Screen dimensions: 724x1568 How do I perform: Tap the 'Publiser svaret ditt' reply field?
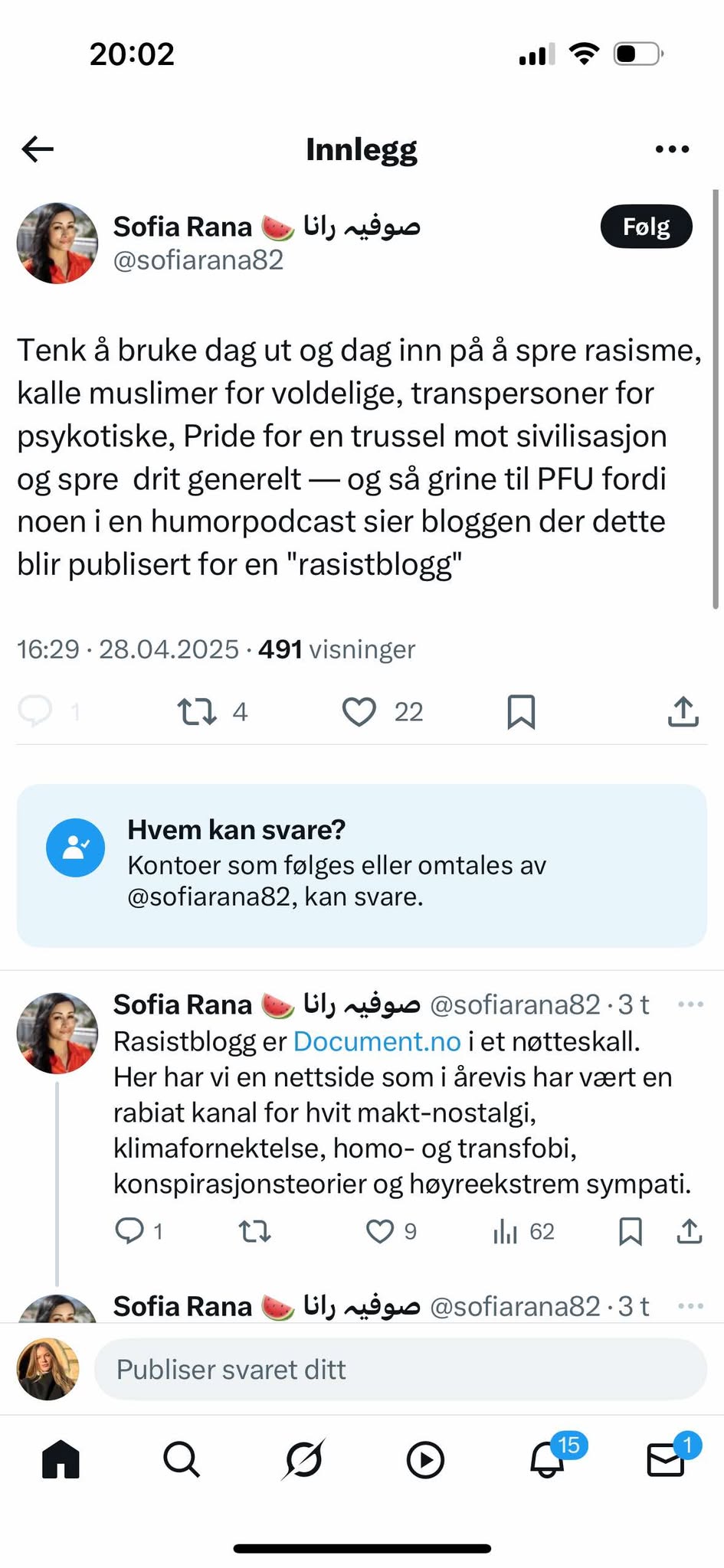400,1370
